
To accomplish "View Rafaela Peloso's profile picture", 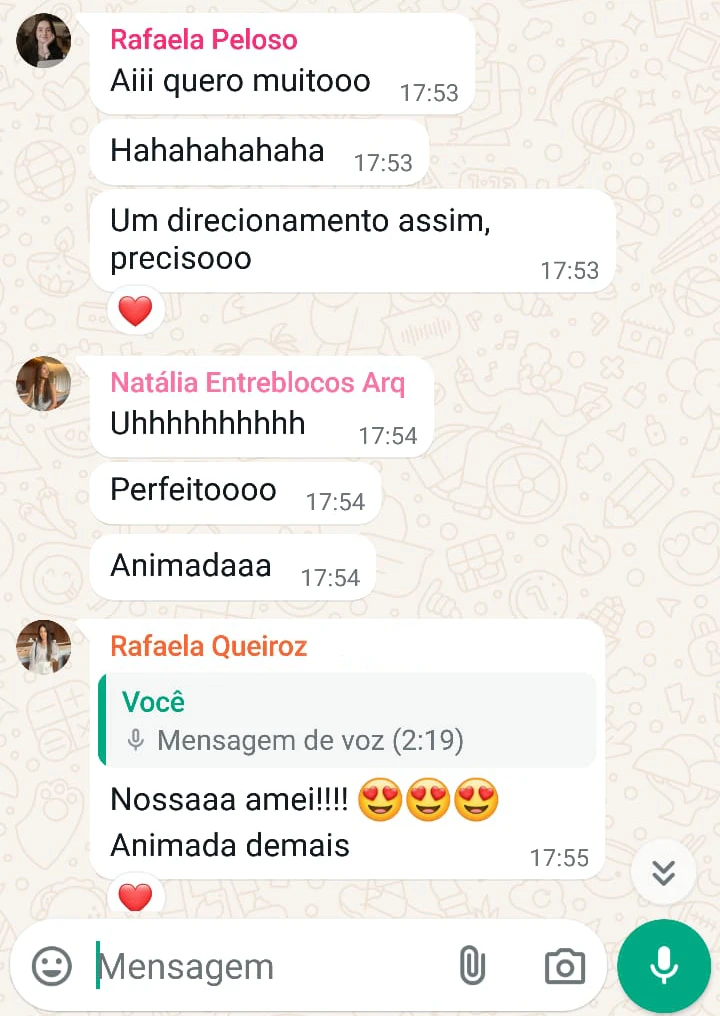I will click(x=44, y=41).
